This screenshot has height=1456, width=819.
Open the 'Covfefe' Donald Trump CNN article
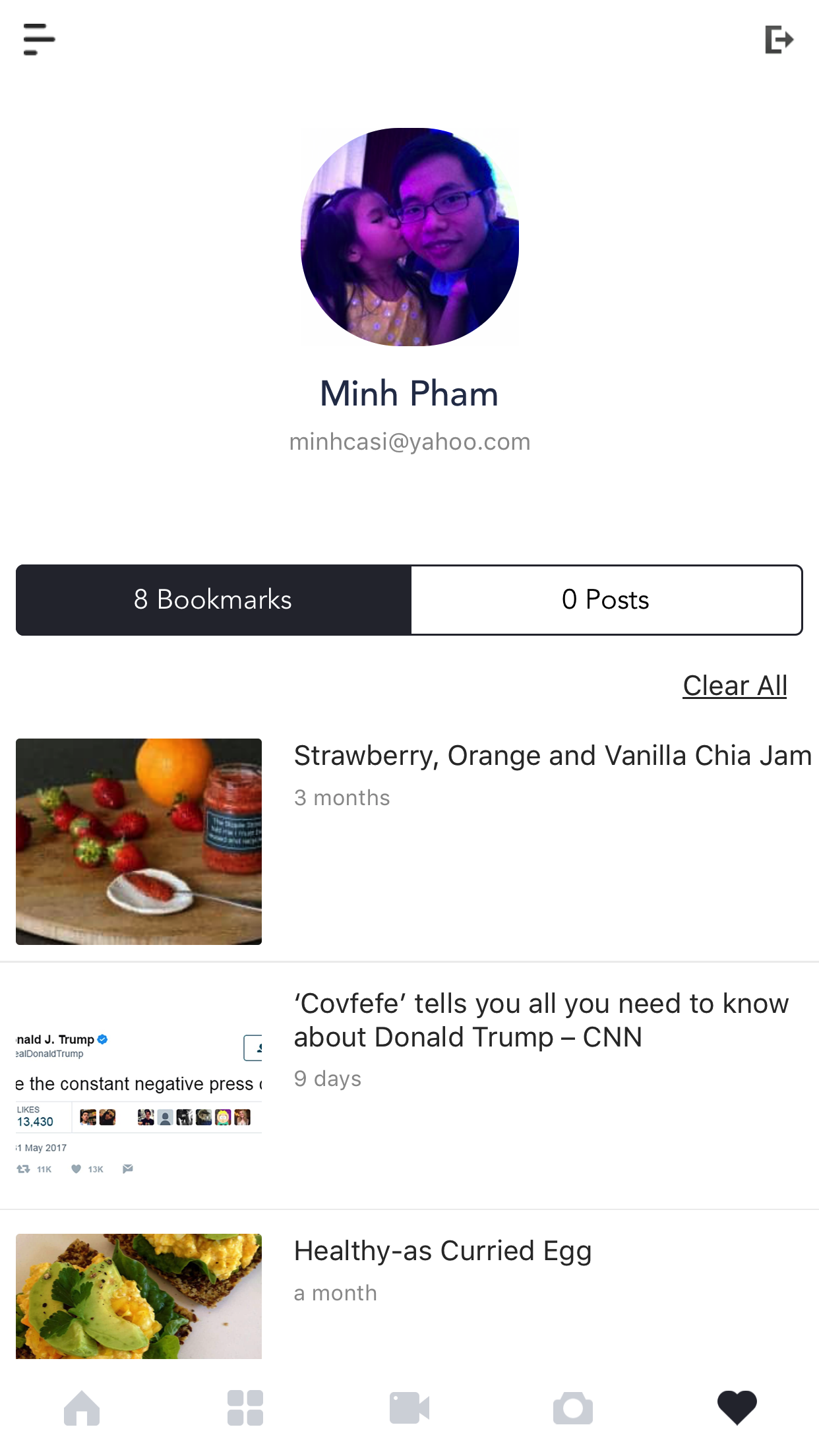[x=541, y=1020]
